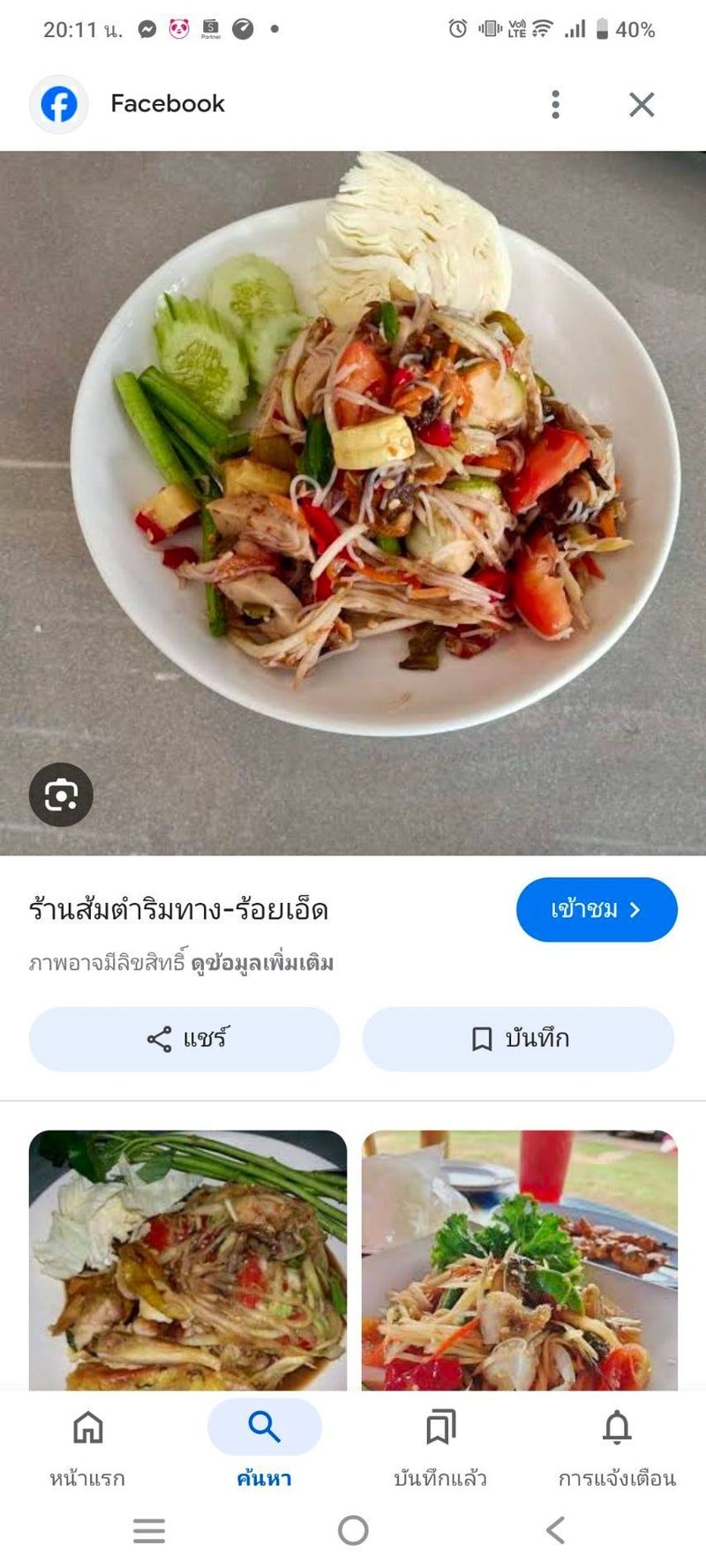The height and width of the screenshot is (1568, 706).
Task: Open the การแจ้งเตือน notifications tab
Action: click(x=617, y=1443)
